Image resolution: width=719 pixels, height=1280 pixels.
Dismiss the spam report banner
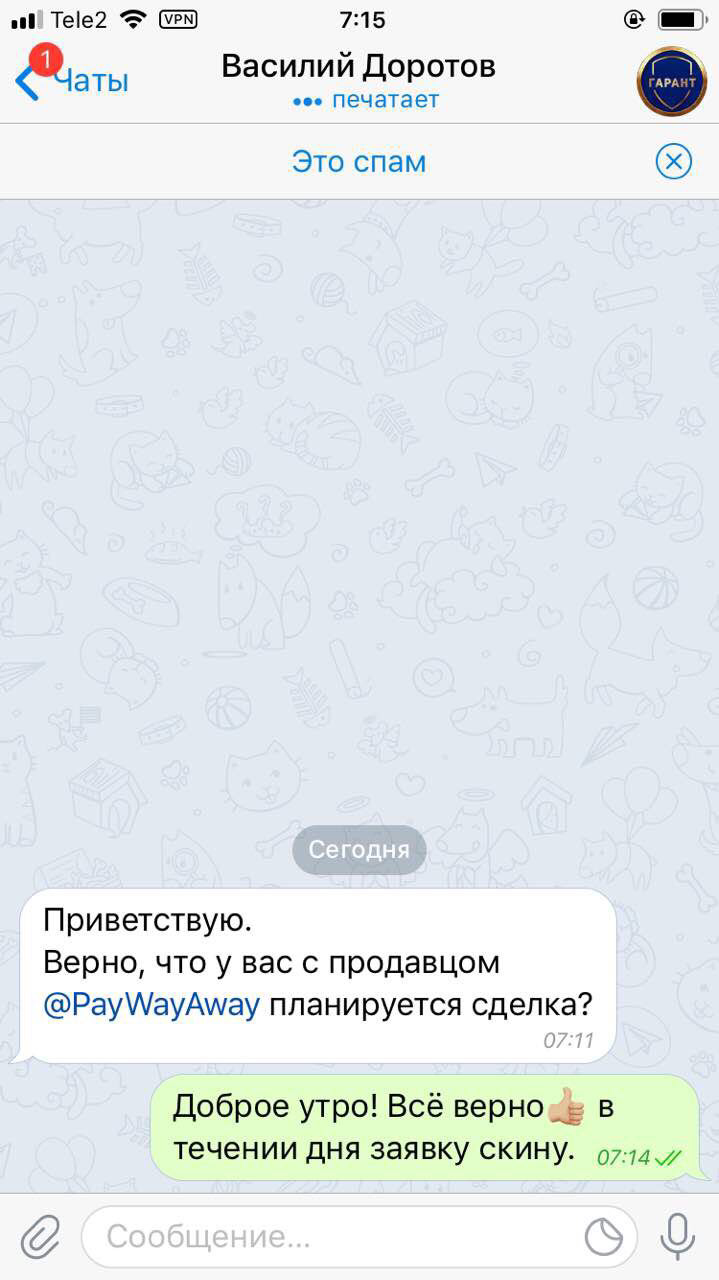673,161
